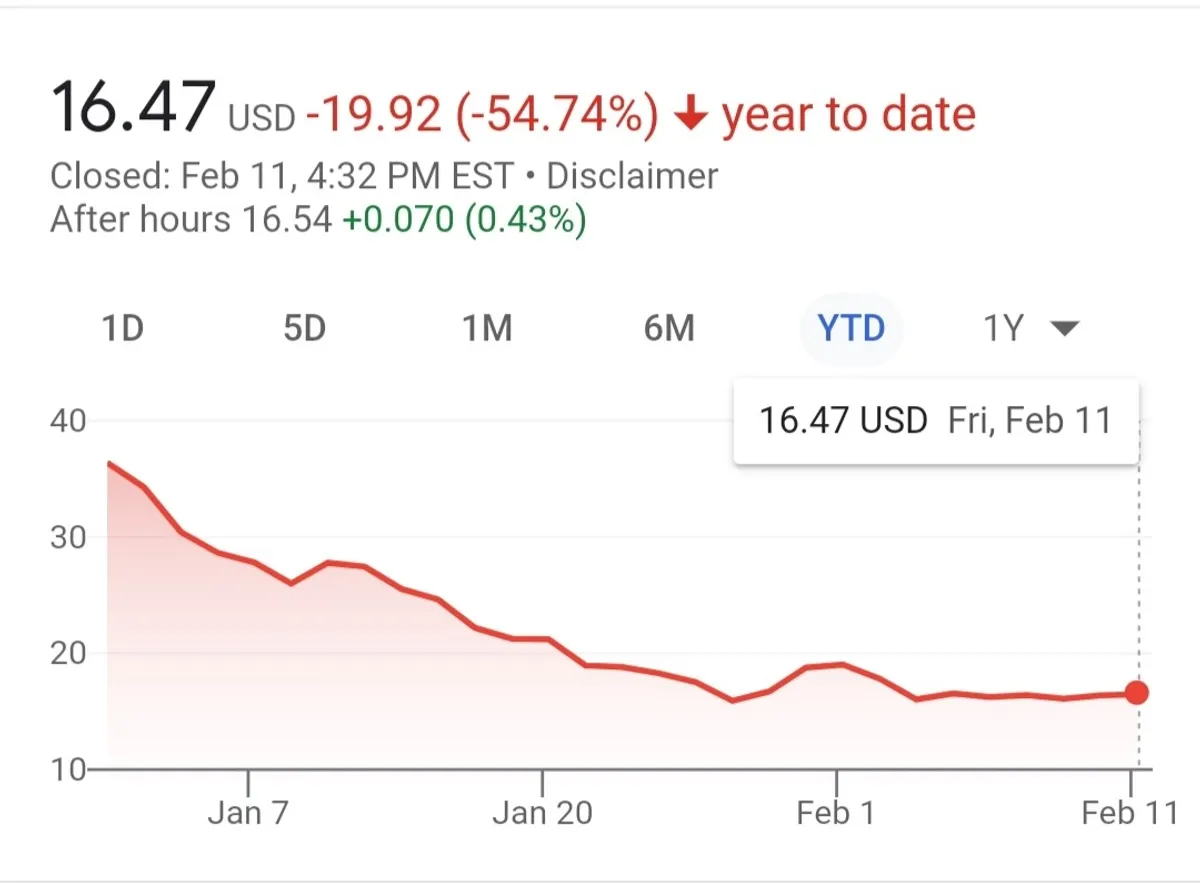The width and height of the screenshot is (1200, 883).
Task: Select the 5D time range
Action: pos(305,328)
